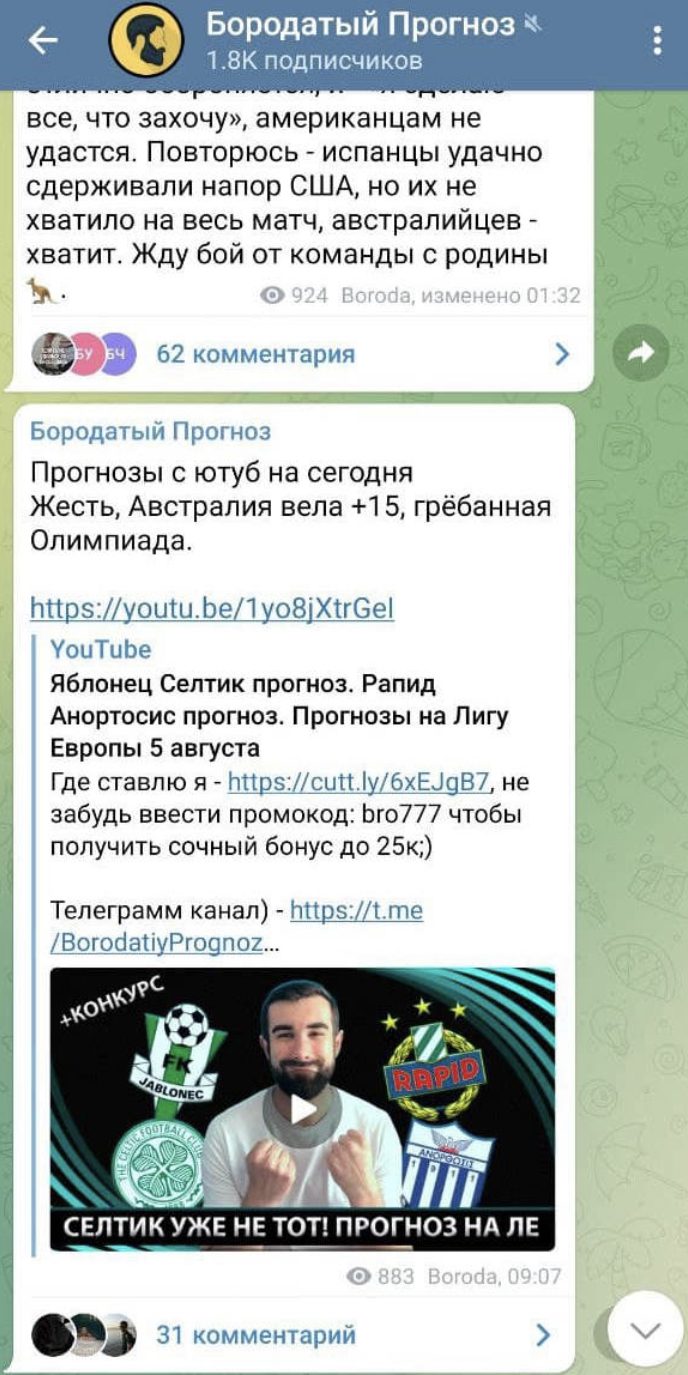The height and width of the screenshot is (1375, 688).
Task: Open the three-dot overflow menu
Action: (657, 40)
